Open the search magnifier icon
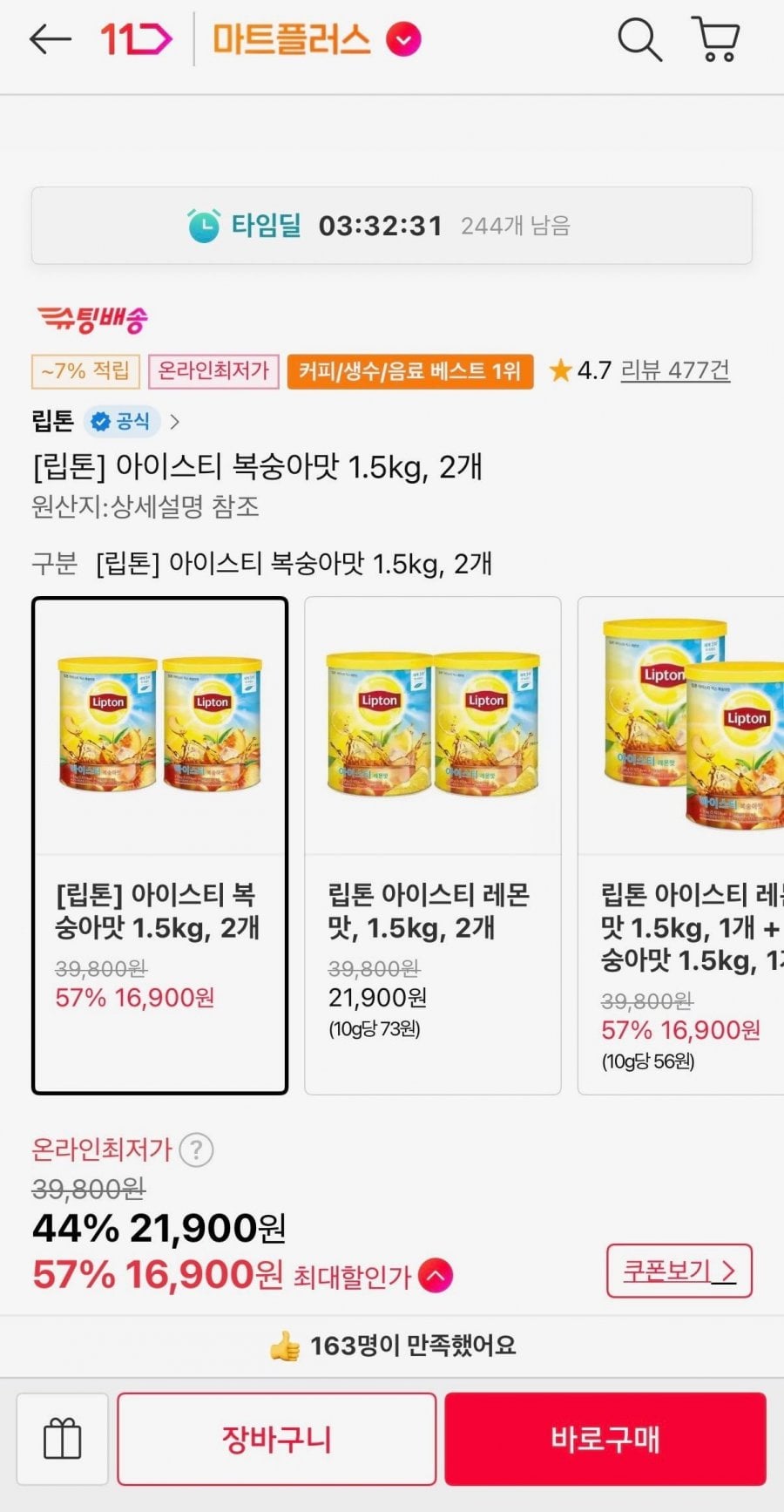The image size is (784, 1512). 639,39
